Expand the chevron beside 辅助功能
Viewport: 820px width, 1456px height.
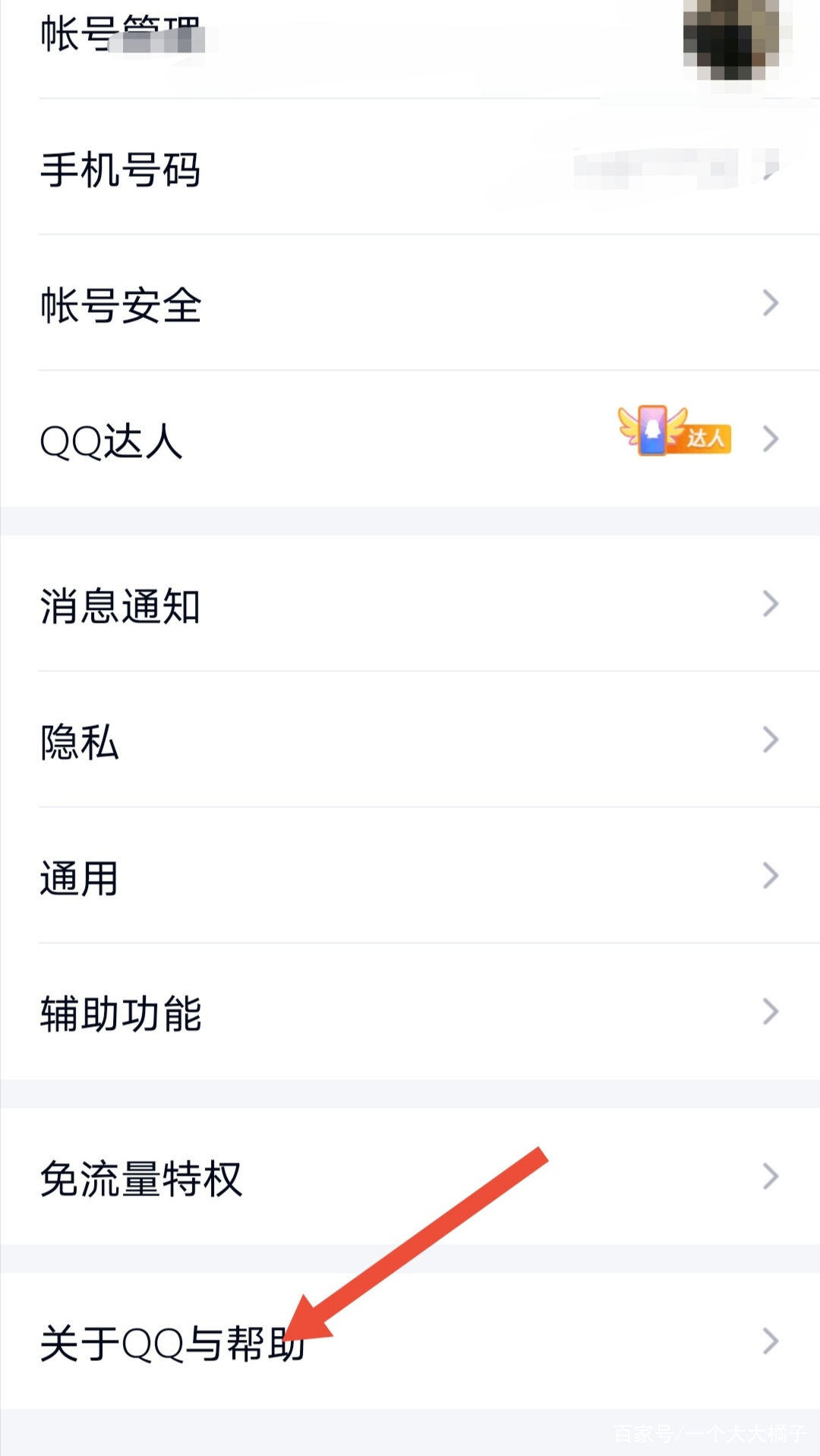(x=769, y=1011)
